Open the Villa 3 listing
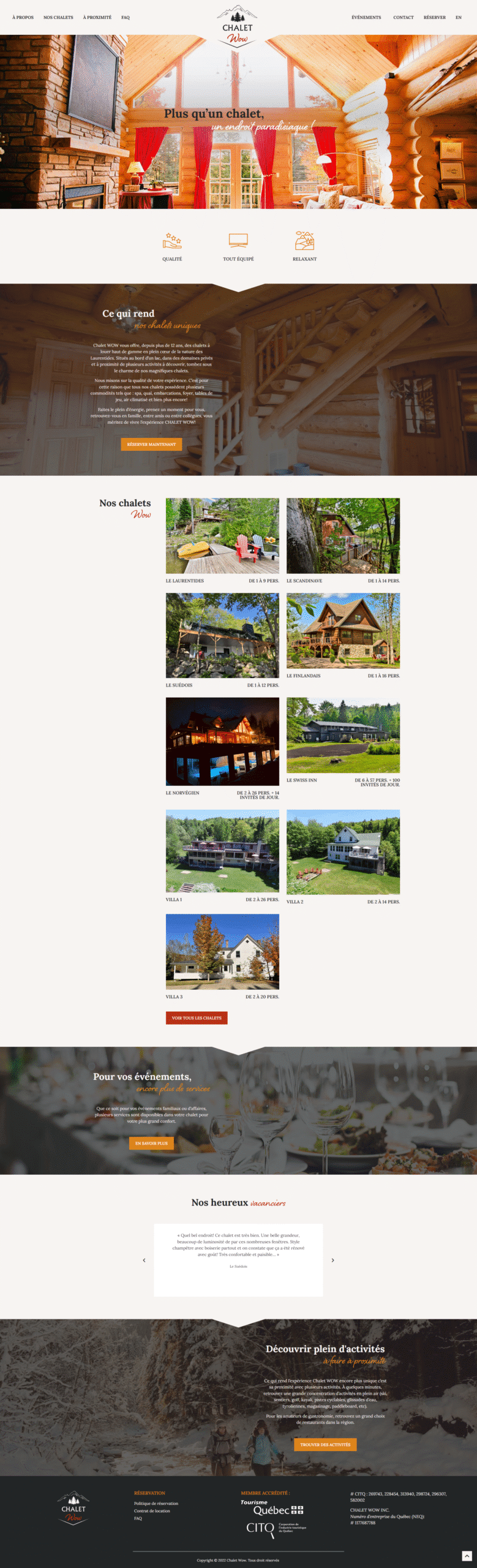The width and height of the screenshot is (477, 1568). (222, 951)
